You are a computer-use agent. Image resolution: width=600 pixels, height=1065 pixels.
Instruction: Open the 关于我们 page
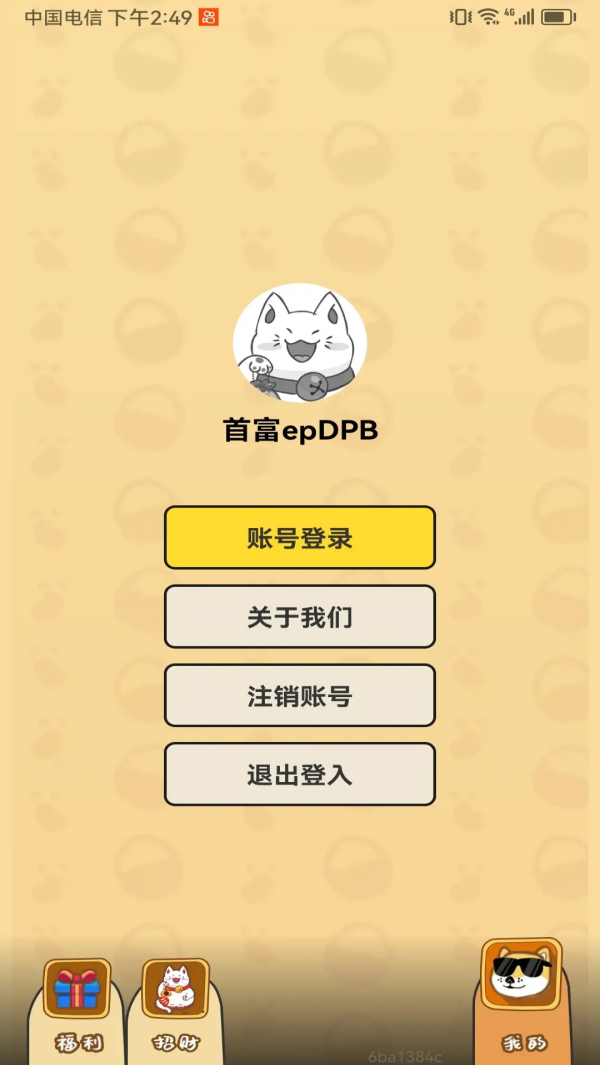pos(300,617)
